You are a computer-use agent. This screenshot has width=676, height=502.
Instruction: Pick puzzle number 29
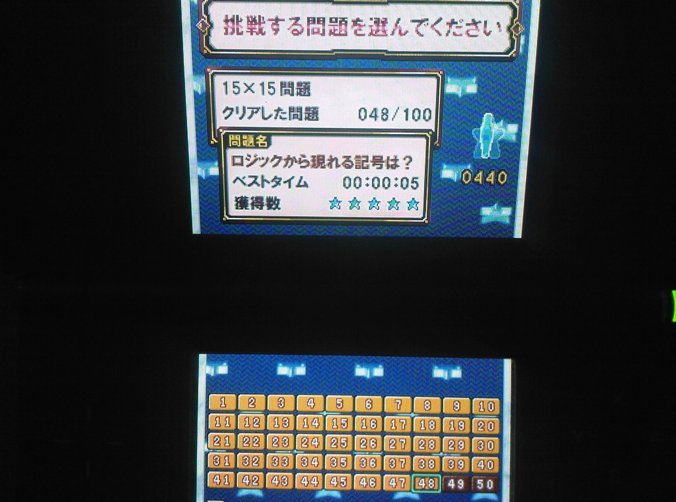457,444
